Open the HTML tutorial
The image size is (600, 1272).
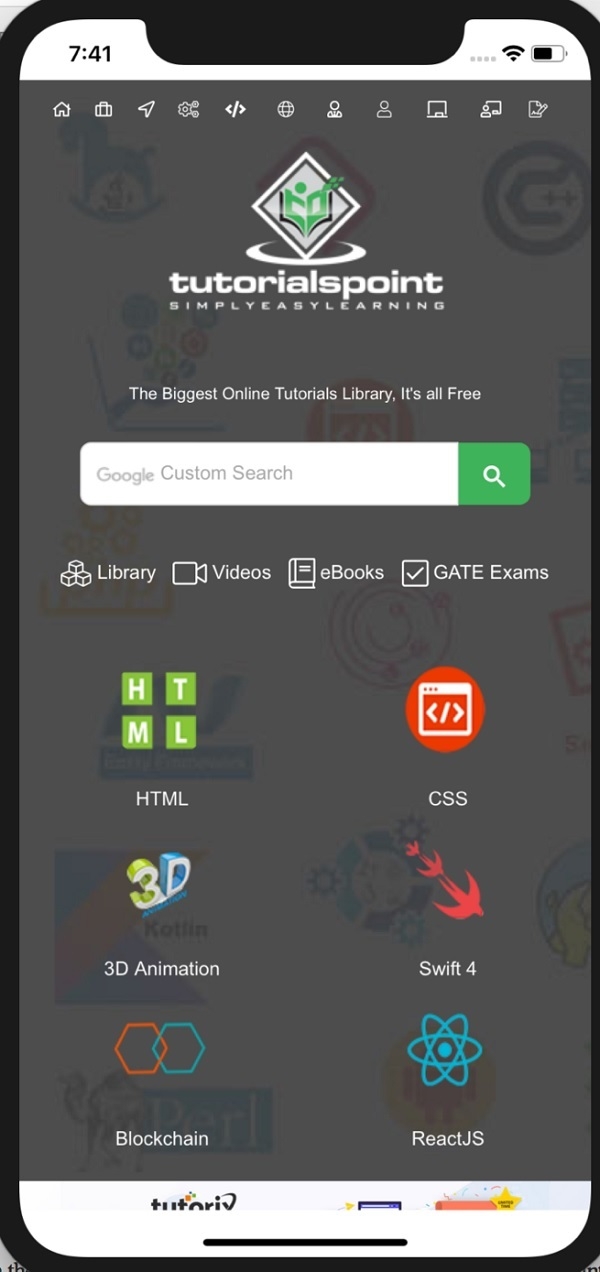tap(160, 738)
